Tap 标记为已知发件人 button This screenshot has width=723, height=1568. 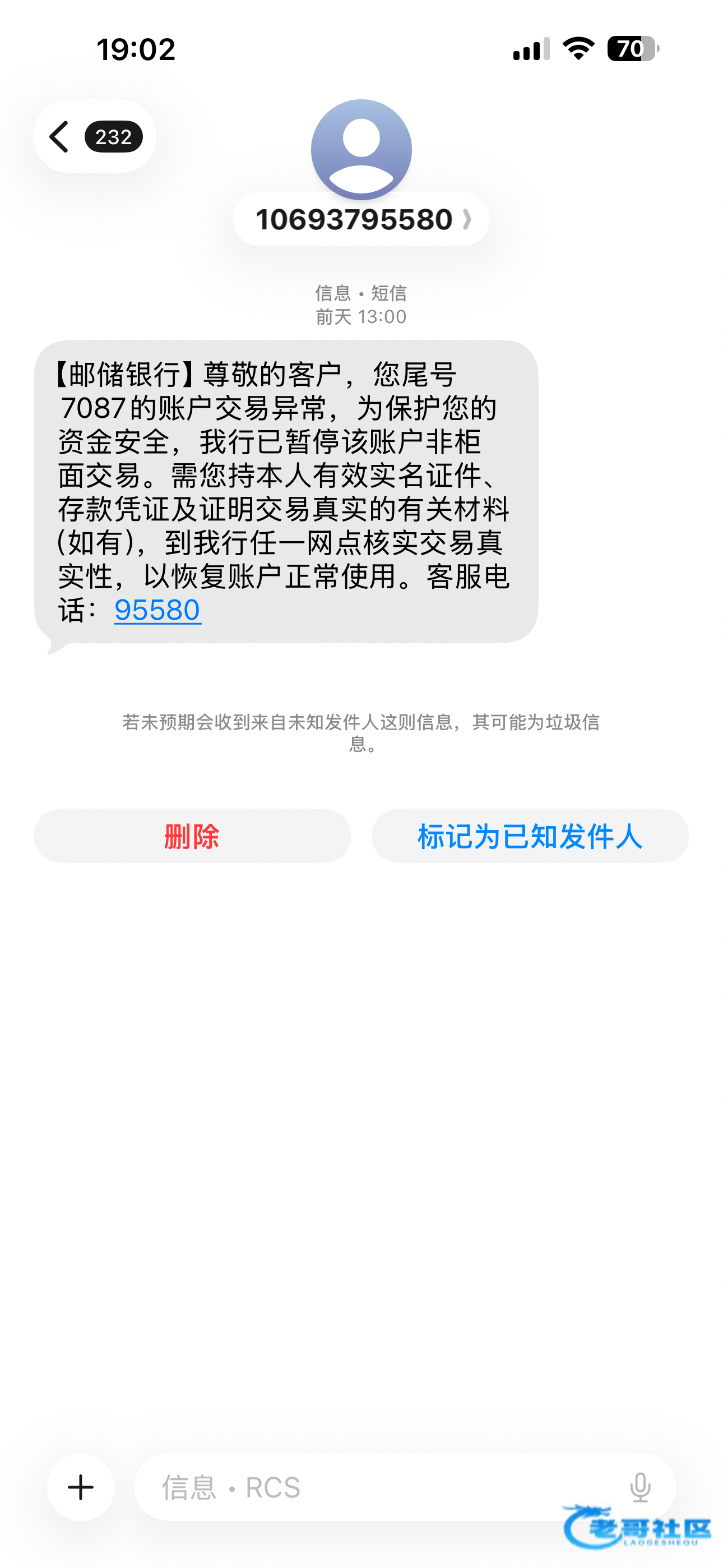(x=530, y=836)
